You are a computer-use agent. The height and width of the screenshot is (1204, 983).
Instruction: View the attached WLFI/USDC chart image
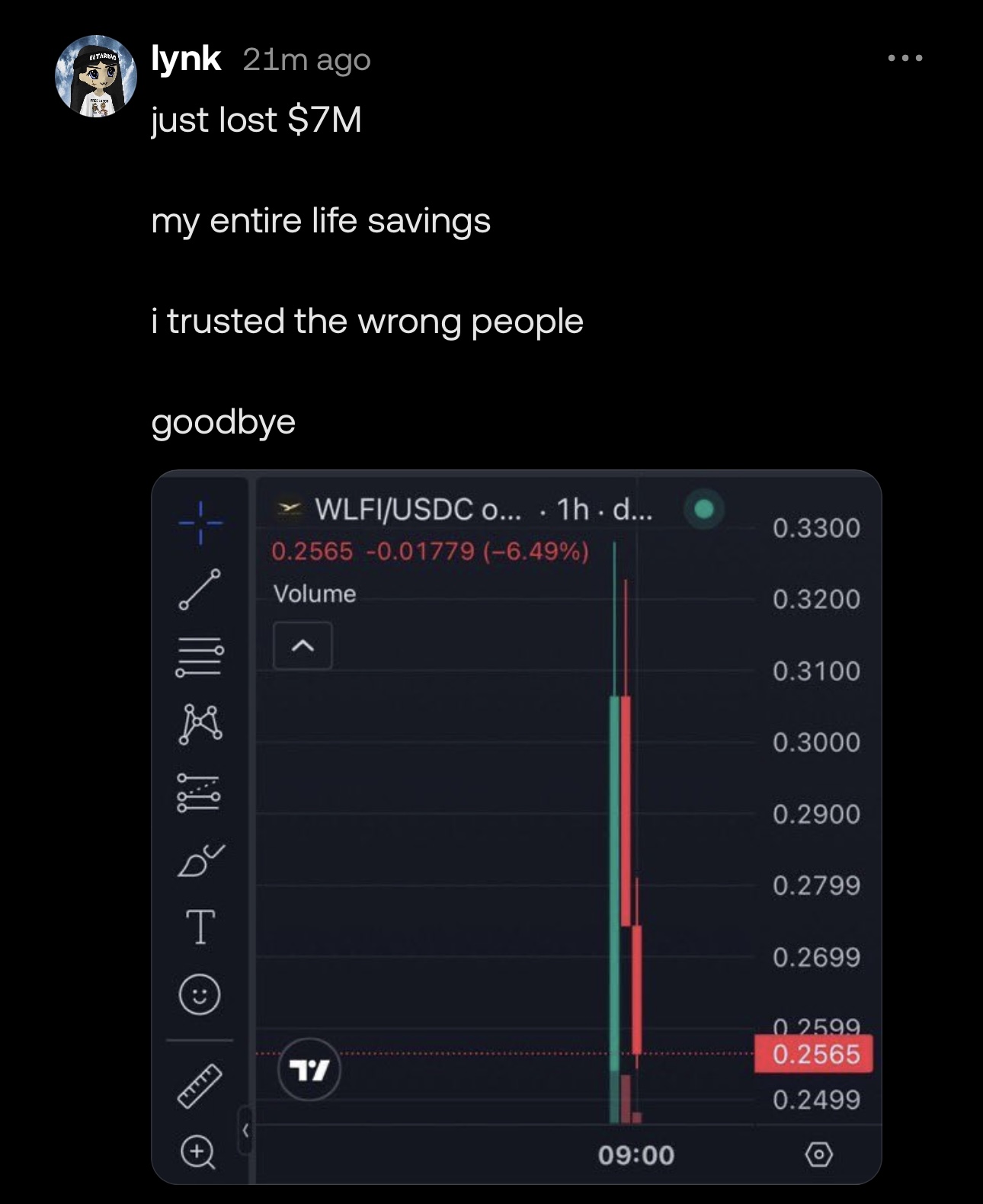(516, 826)
